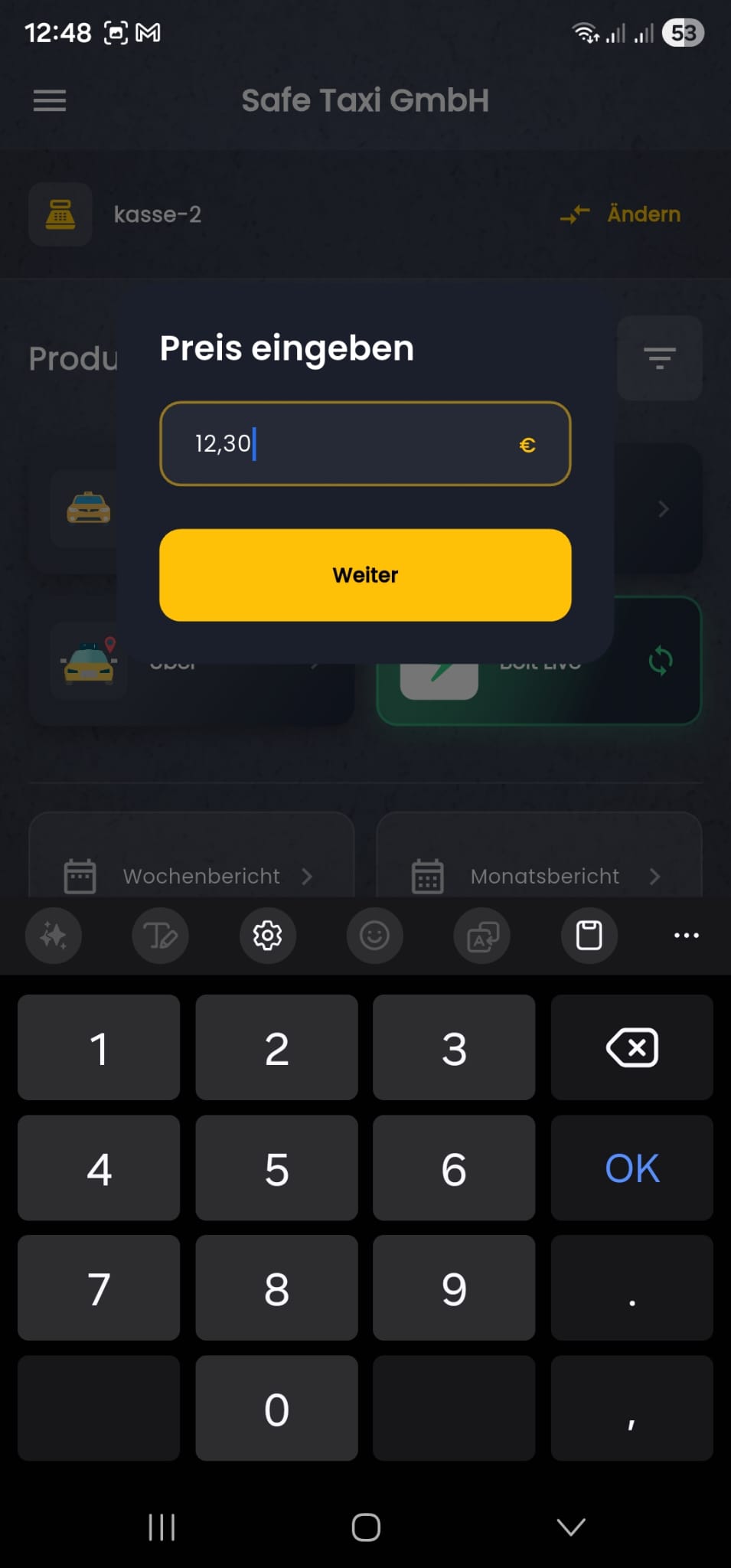
Task: Click the kasse-2 cash register icon
Action: (60, 214)
